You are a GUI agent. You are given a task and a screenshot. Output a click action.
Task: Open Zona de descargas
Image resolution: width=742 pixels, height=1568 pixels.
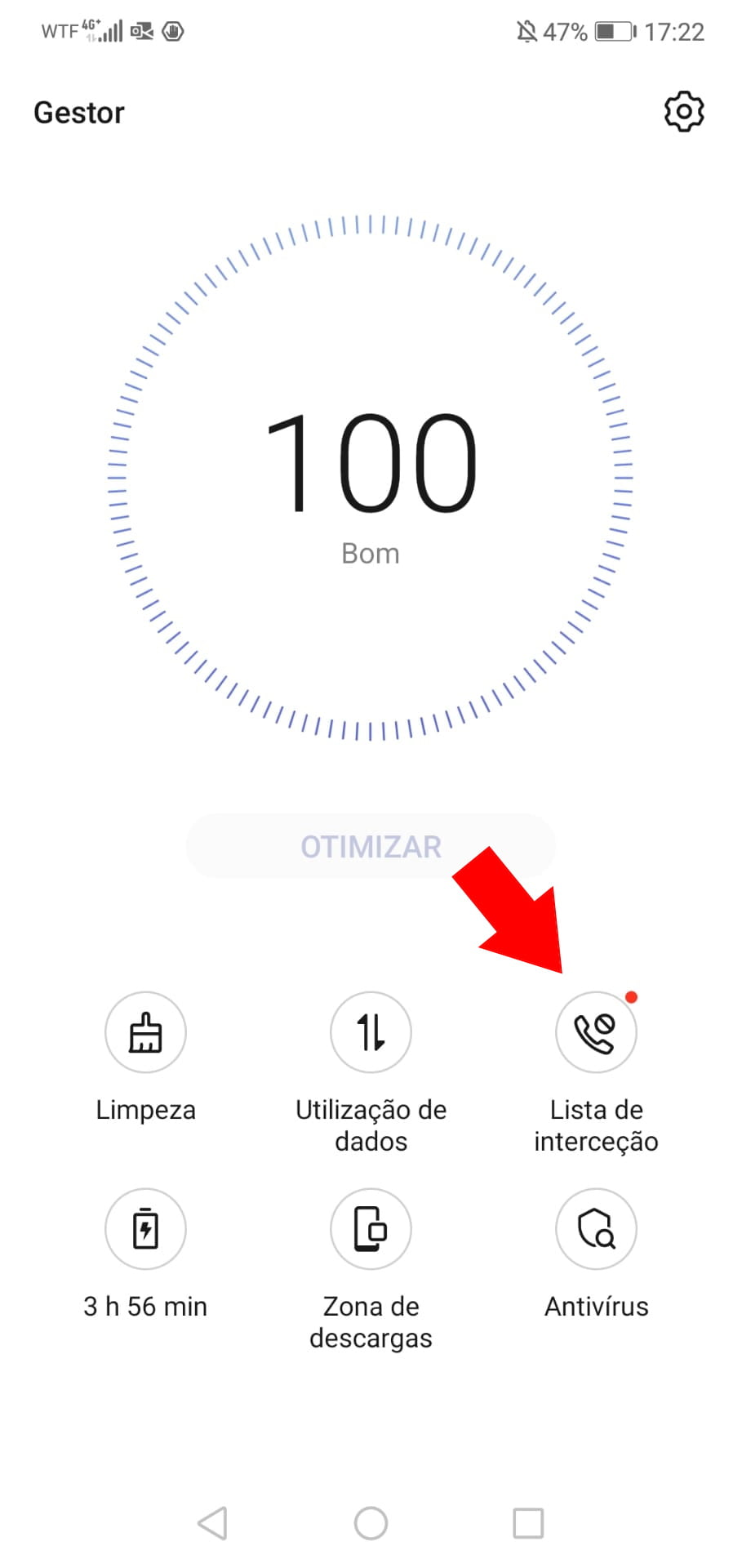371,1228
